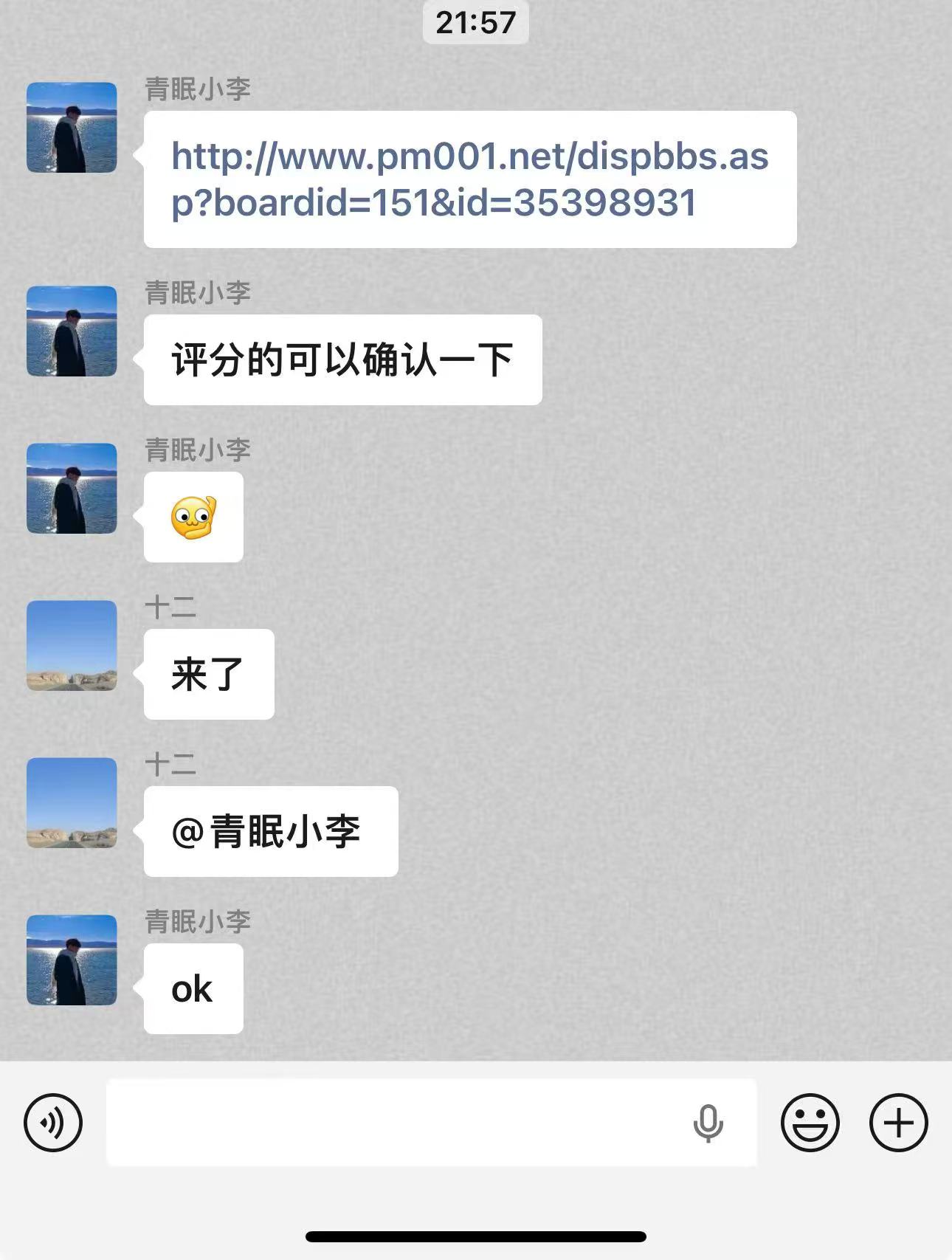This screenshot has width=952, height=1260.
Task: Tap 青眠小李's avatar beside the 评分的可以确认一下 message
Action: 72,331
